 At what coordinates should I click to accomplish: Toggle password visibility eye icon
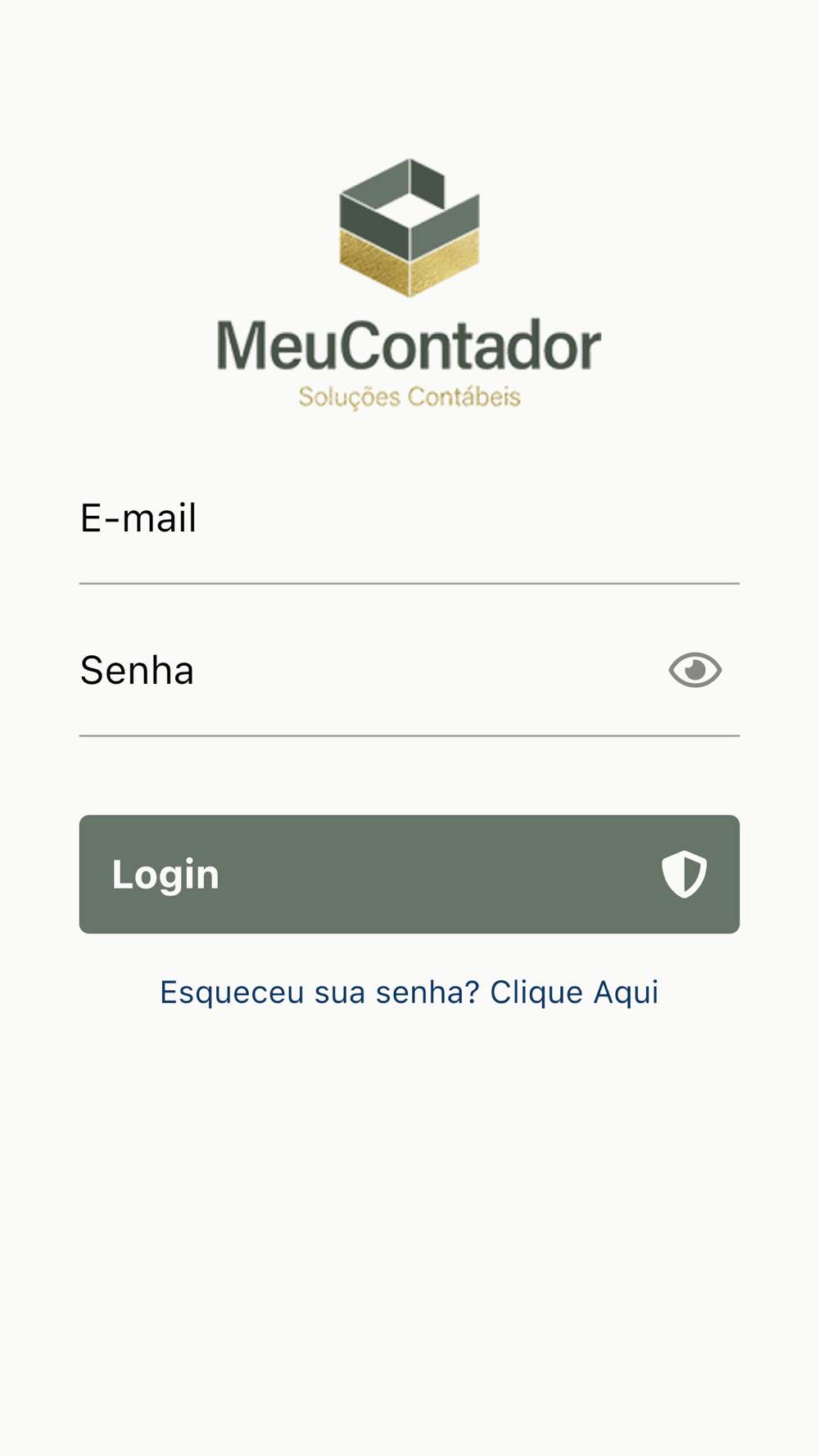(x=695, y=671)
